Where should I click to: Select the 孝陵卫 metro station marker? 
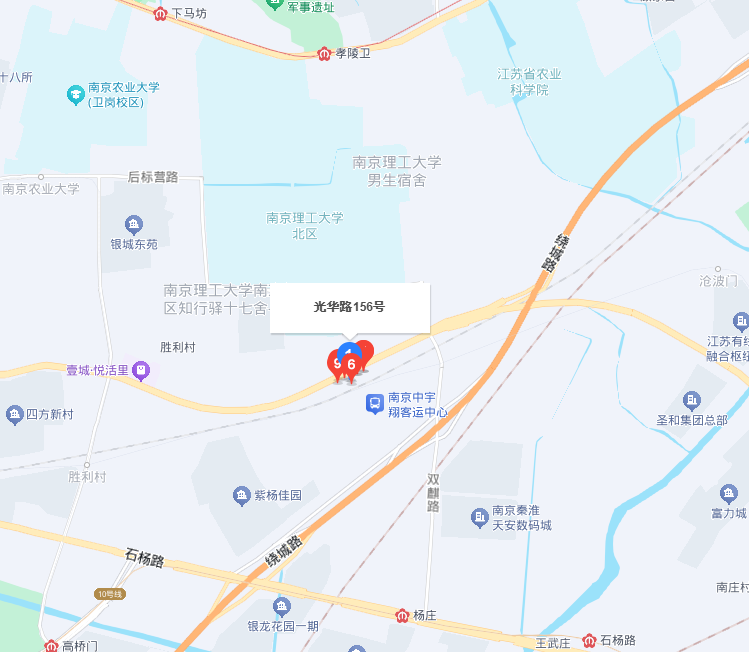[324, 54]
